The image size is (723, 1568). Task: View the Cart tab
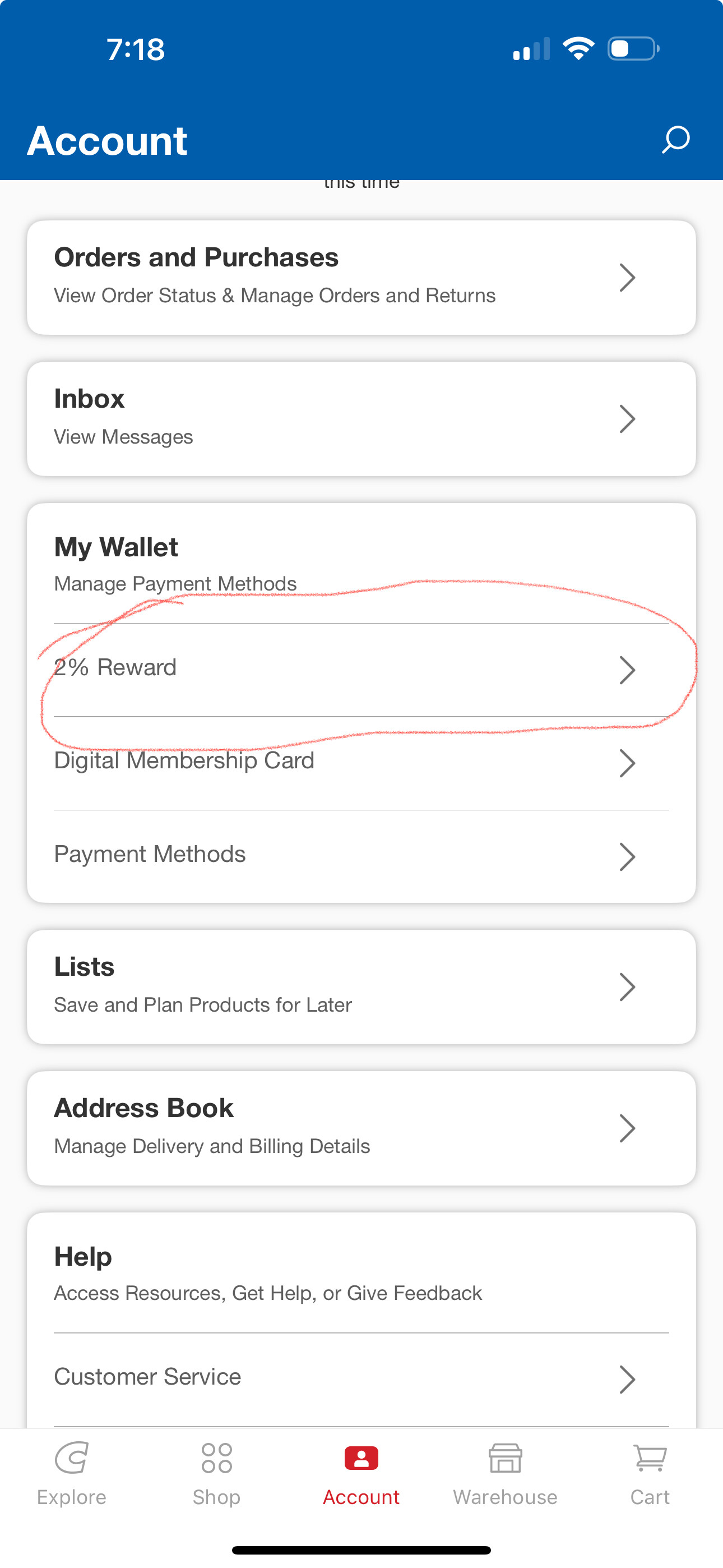[x=650, y=1474]
